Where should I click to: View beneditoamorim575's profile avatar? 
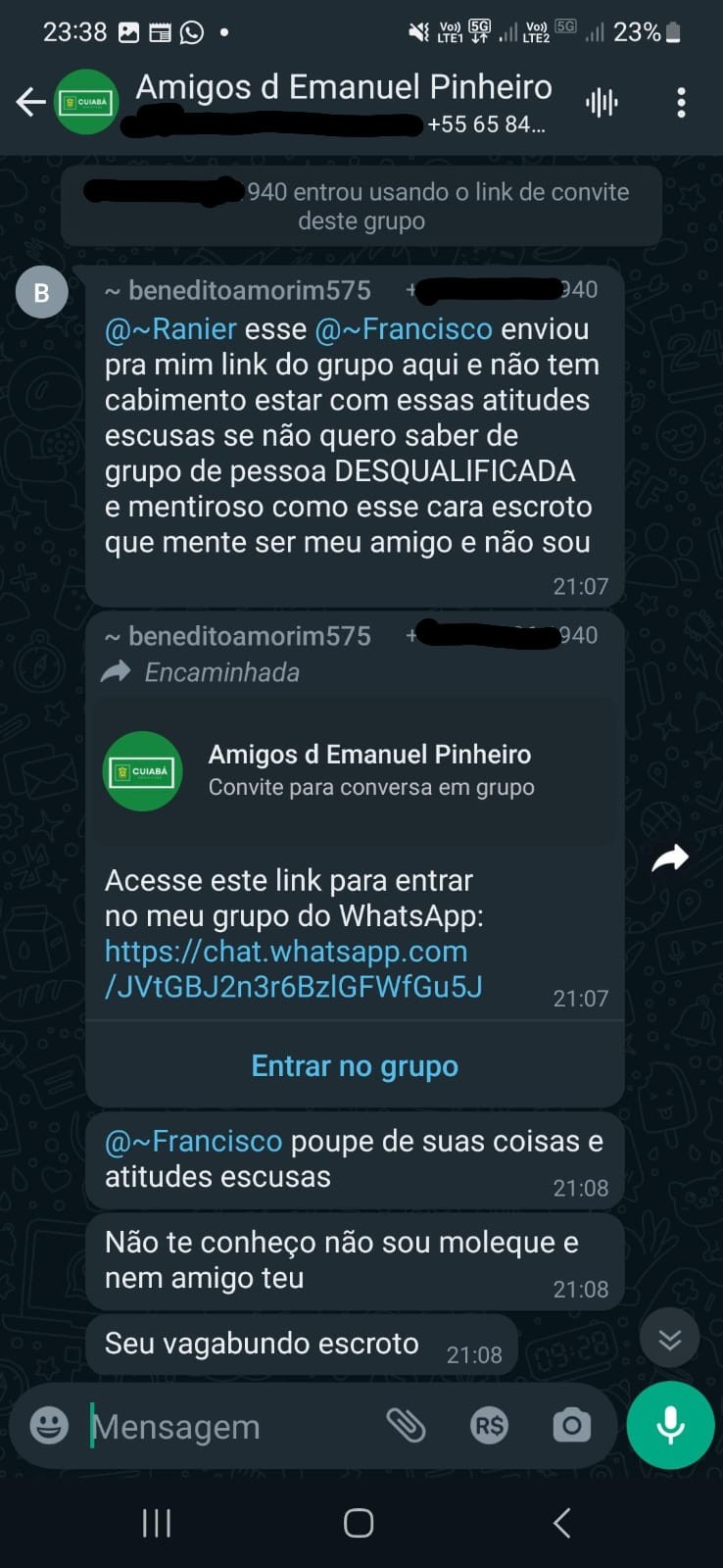[42, 292]
